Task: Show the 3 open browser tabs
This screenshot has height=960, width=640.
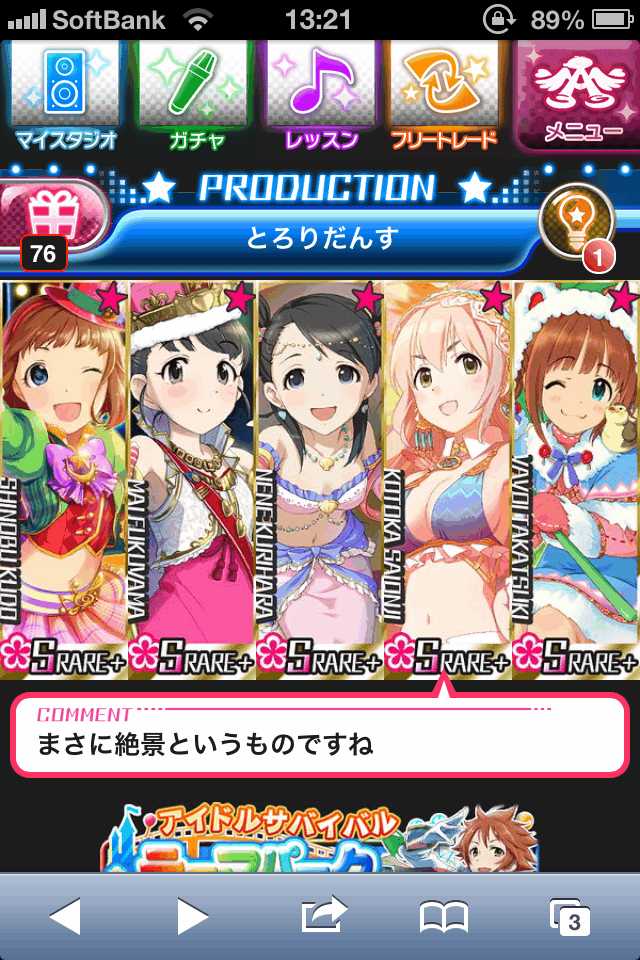Action: click(571, 916)
